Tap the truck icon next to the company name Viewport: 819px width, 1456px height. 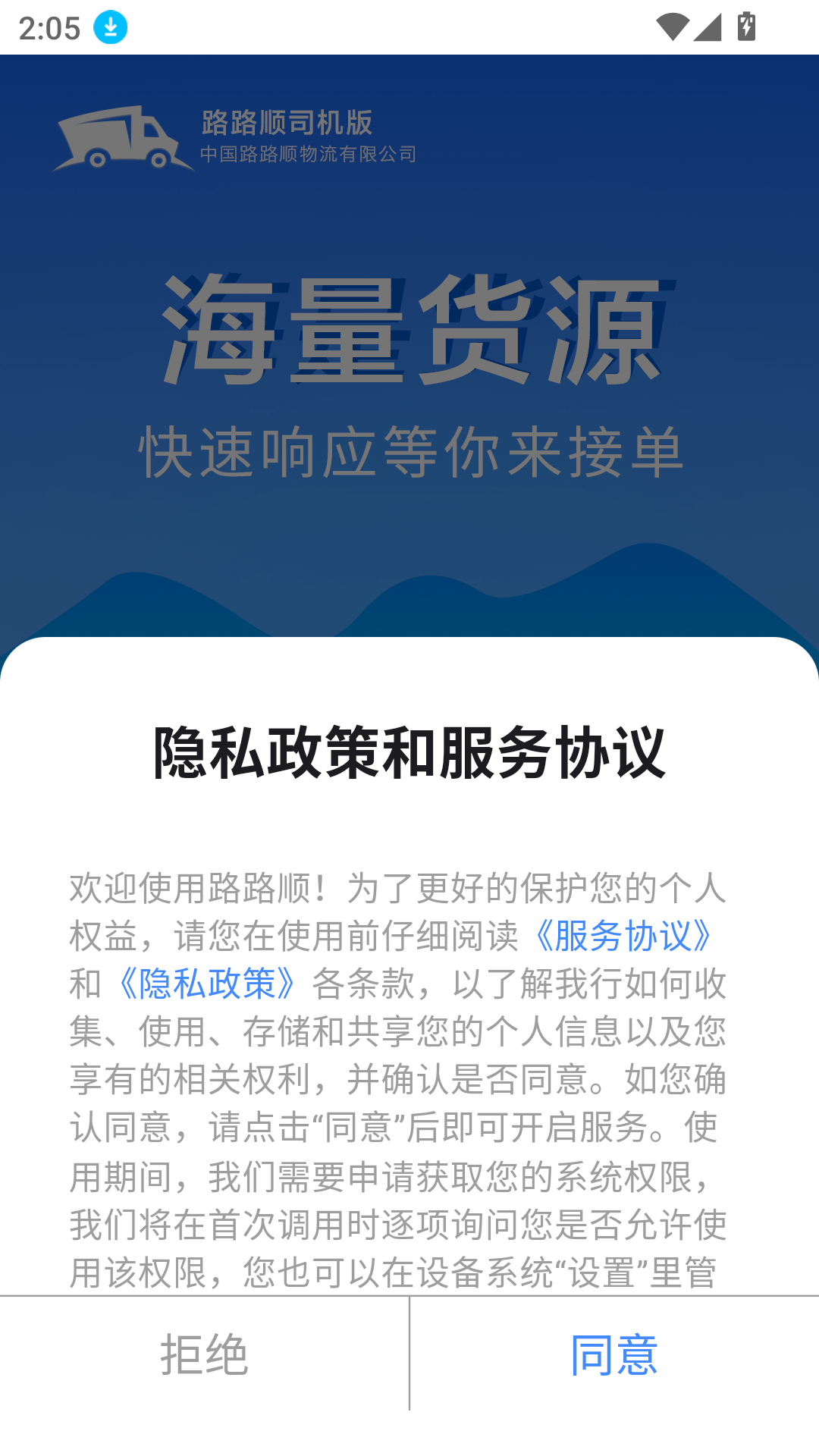118,138
